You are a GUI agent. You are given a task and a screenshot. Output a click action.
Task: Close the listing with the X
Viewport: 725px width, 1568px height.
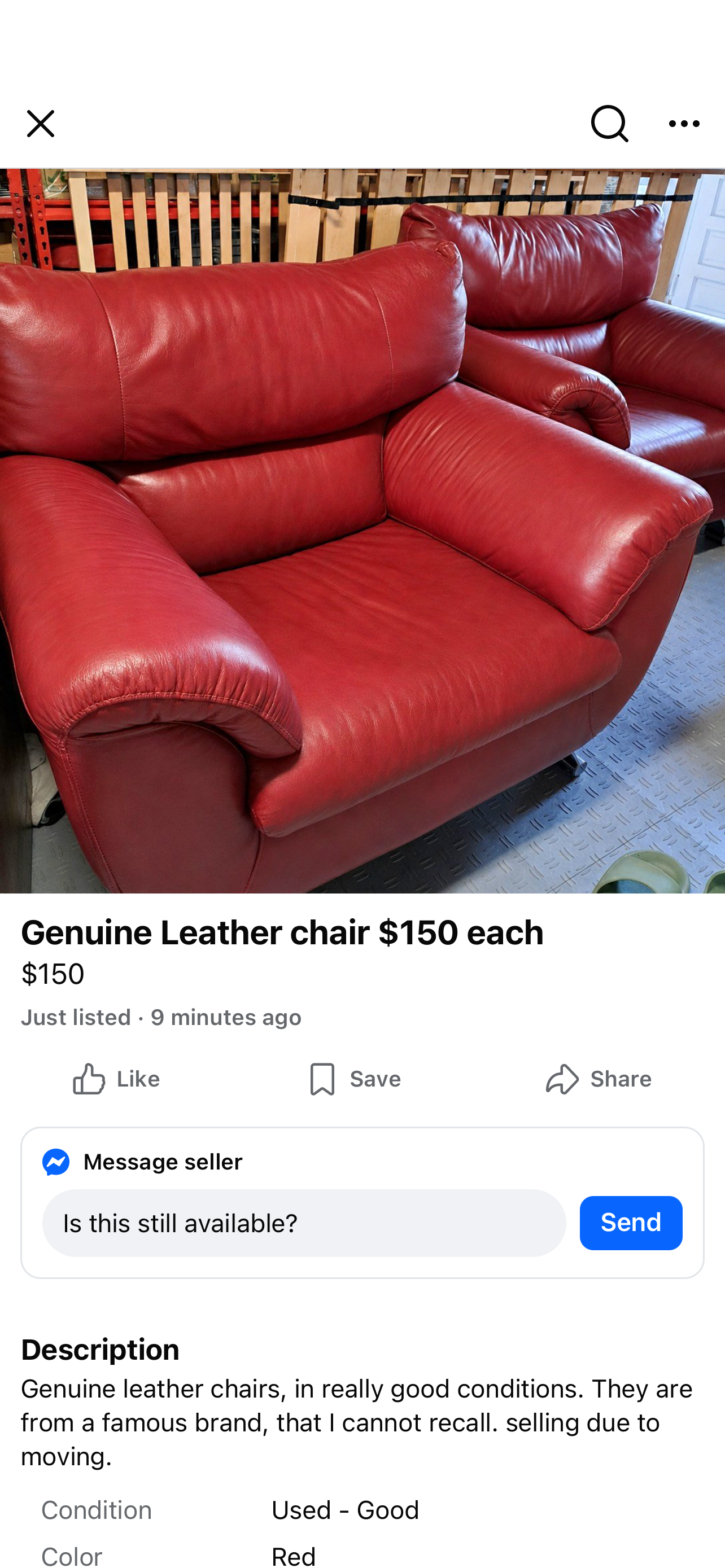coord(40,124)
